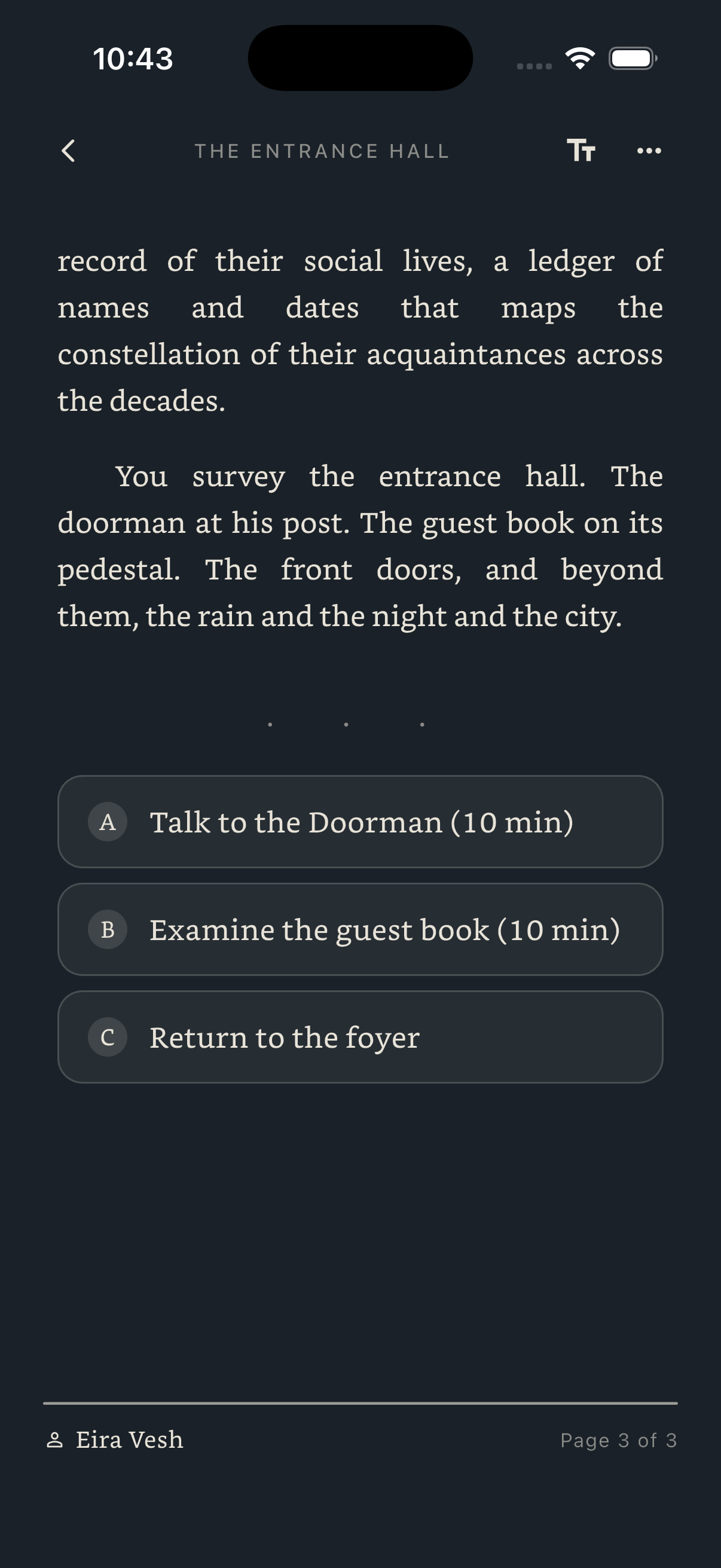Go back using the top-left arrow
This screenshot has height=1568, width=721.
click(68, 150)
